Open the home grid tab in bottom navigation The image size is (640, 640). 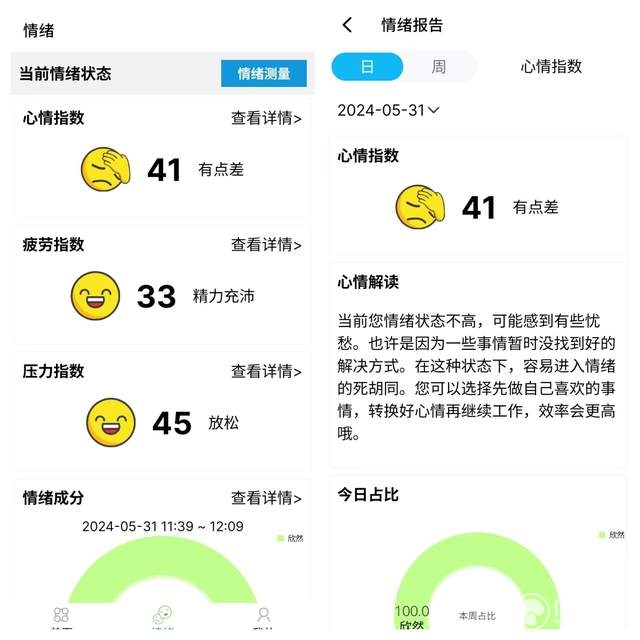pyautogui.click(x=61, y=616)
